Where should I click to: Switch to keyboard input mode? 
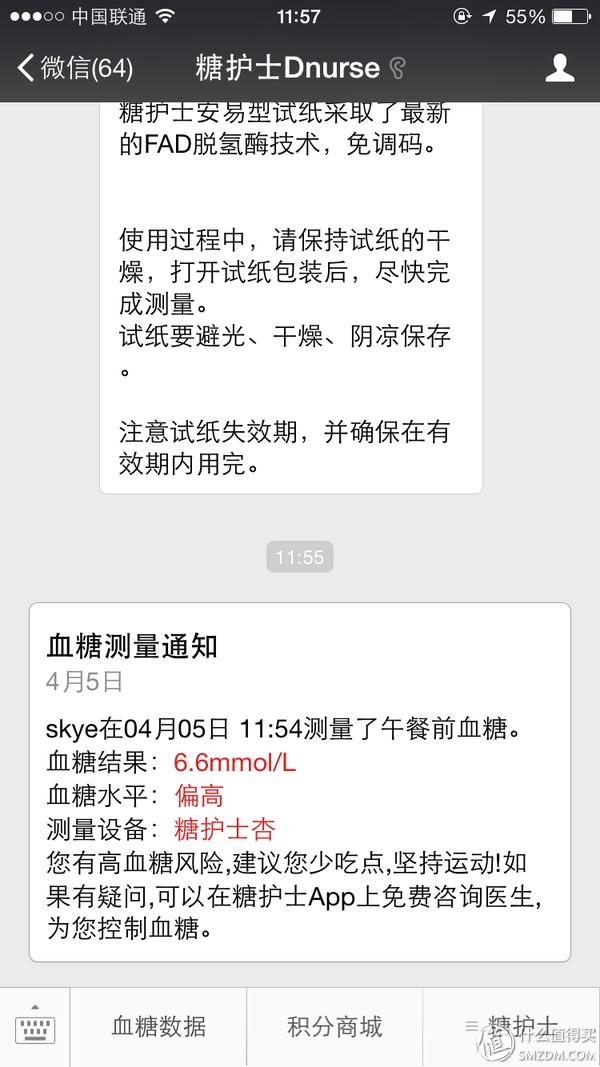tap(35, 1027)
